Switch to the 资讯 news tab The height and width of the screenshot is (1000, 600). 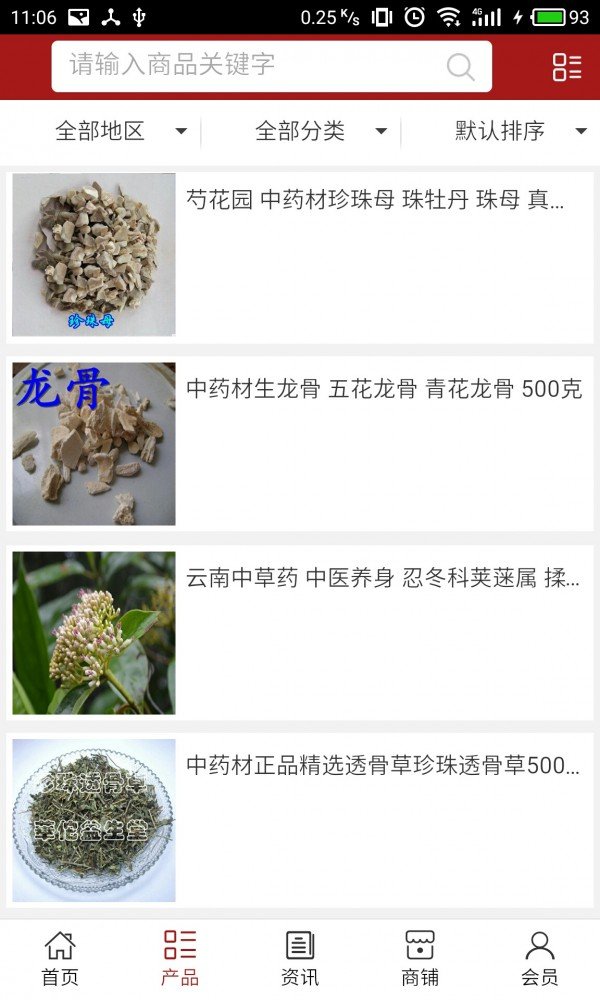coord(300,958)
